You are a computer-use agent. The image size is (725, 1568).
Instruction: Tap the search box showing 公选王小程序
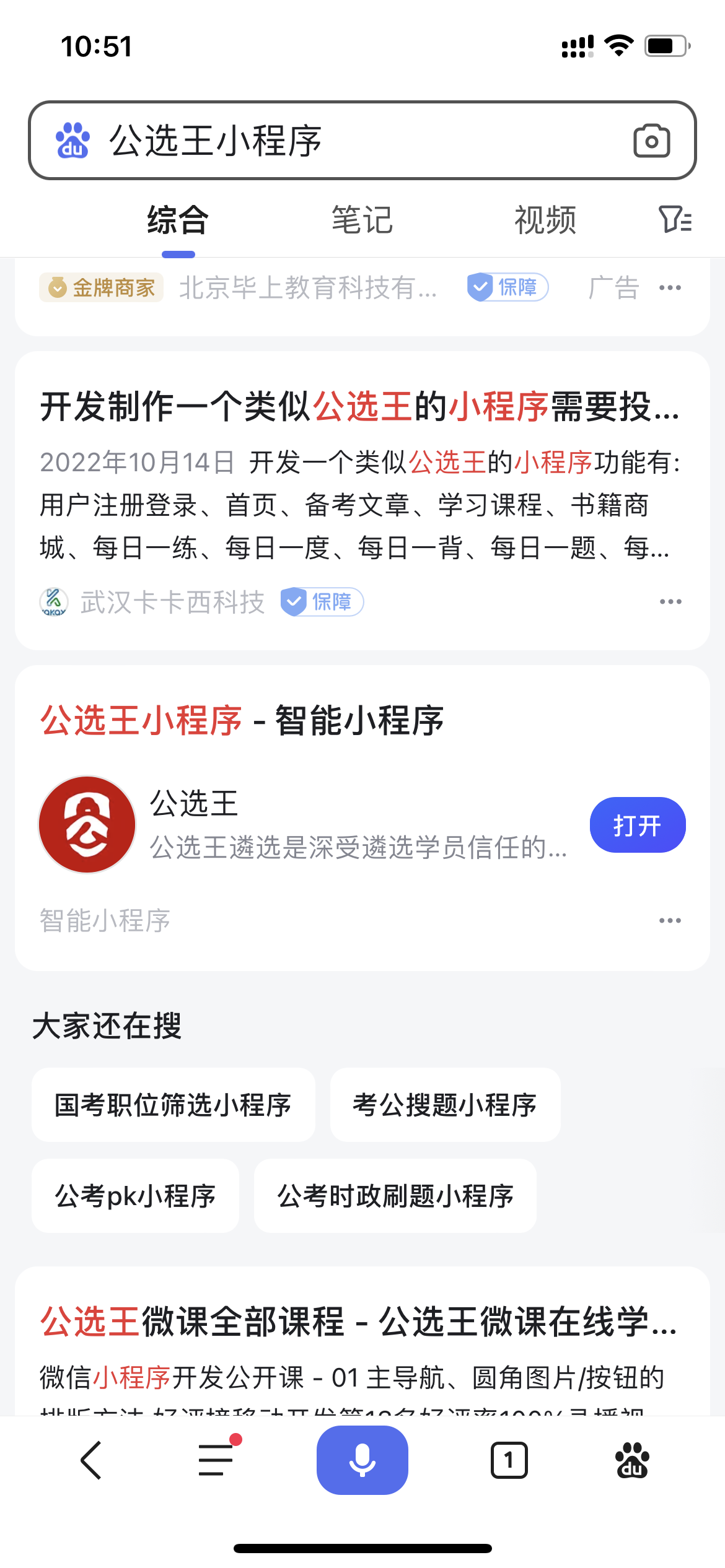tap(347, 141)
